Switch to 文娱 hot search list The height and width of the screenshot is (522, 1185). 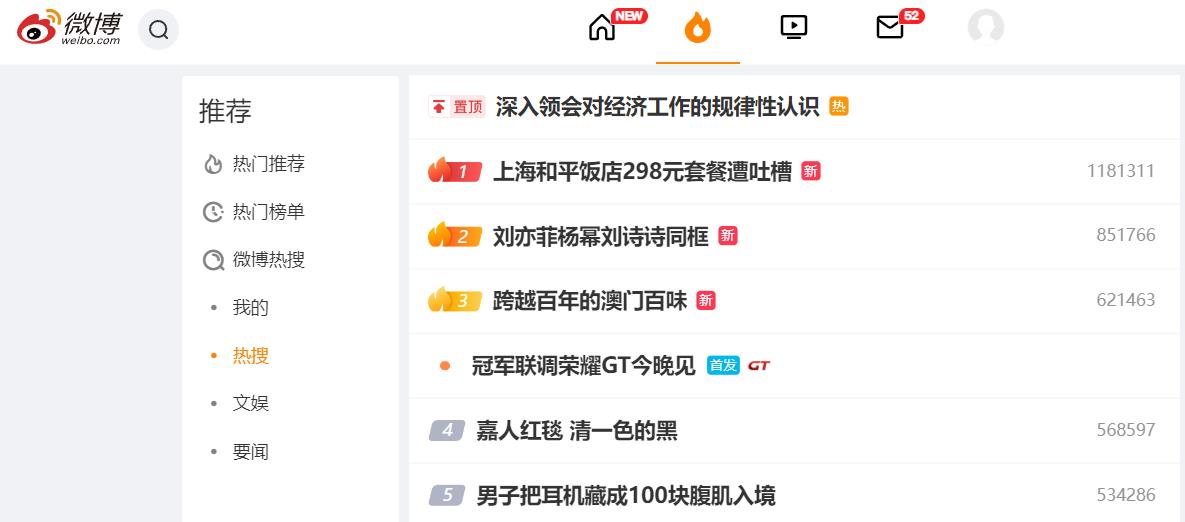point(250,403)
